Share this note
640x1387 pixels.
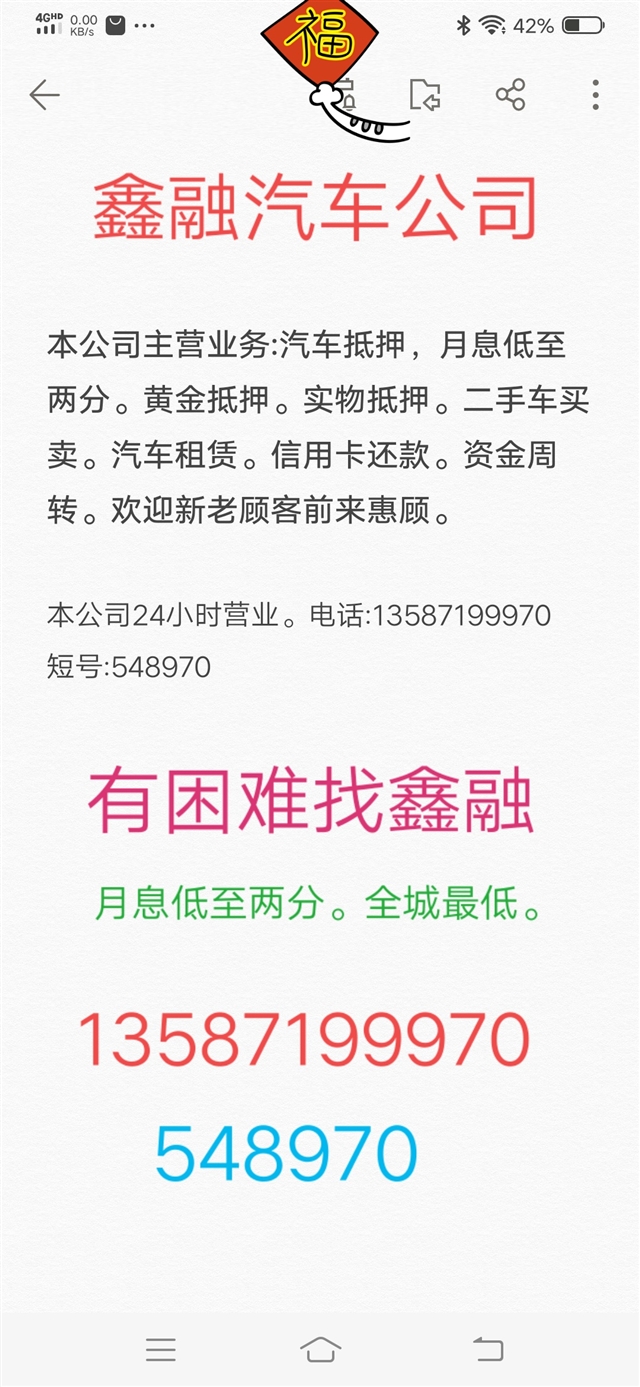click(510, 95)
